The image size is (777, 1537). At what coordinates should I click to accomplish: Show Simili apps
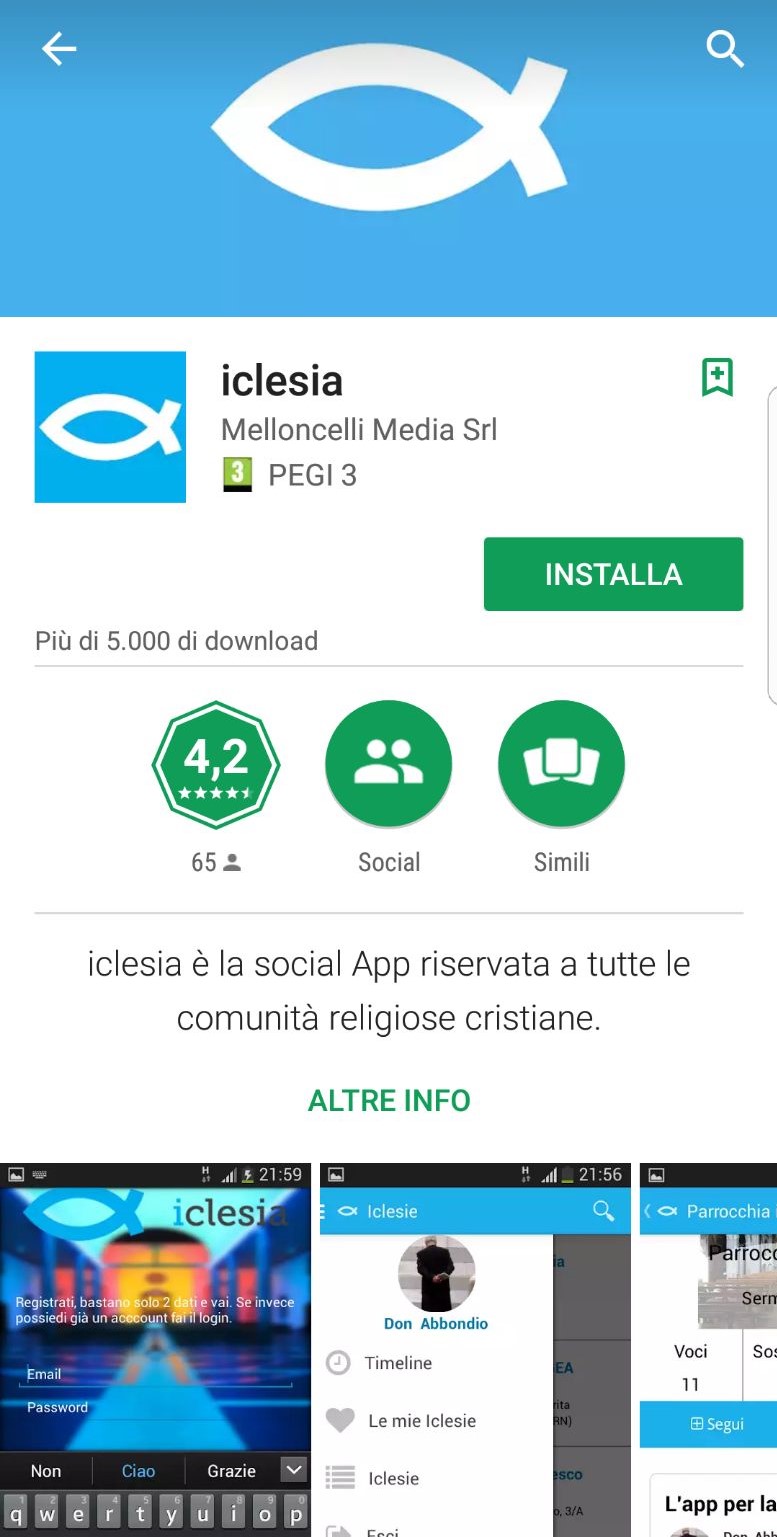pyautogui.click(x=561, y=764)
